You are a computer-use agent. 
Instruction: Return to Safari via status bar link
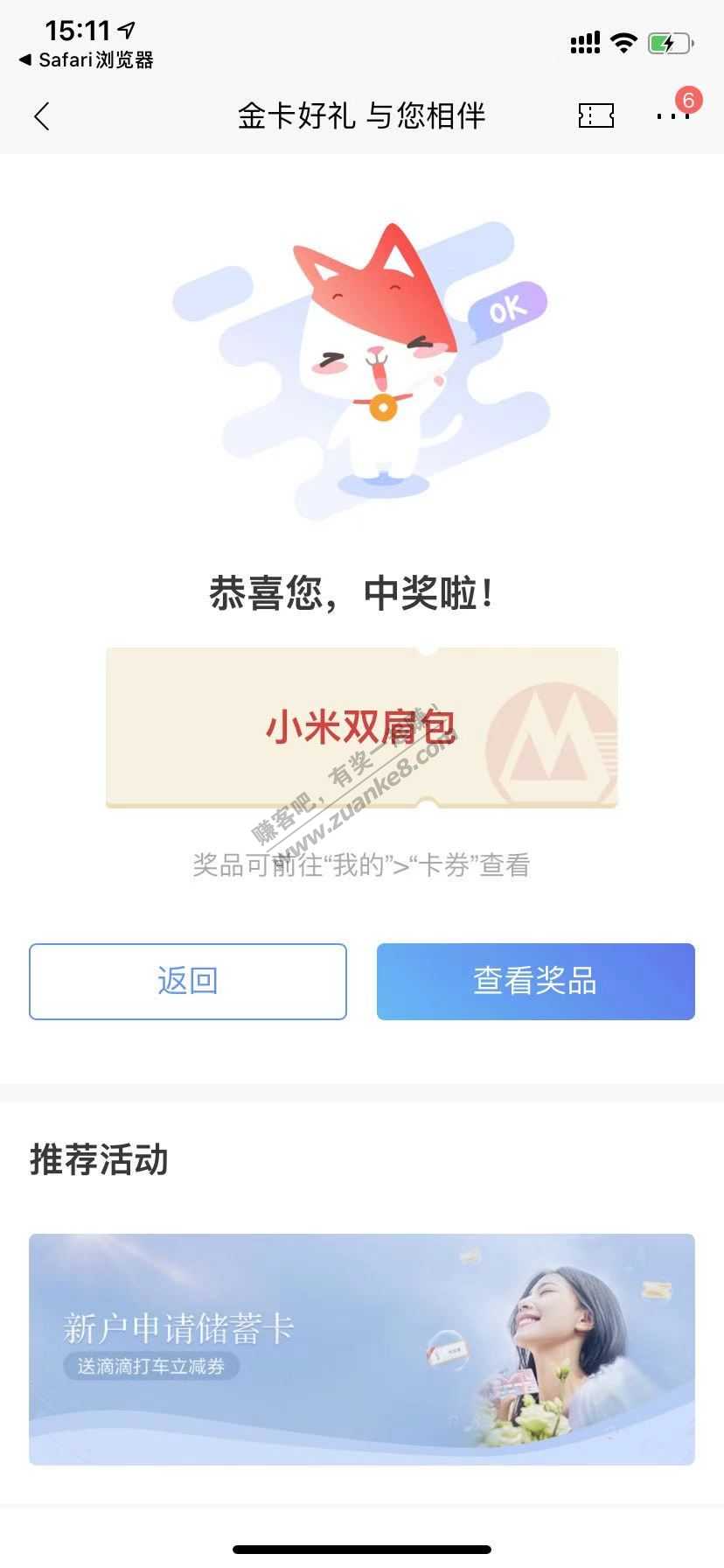pos(86,60)
